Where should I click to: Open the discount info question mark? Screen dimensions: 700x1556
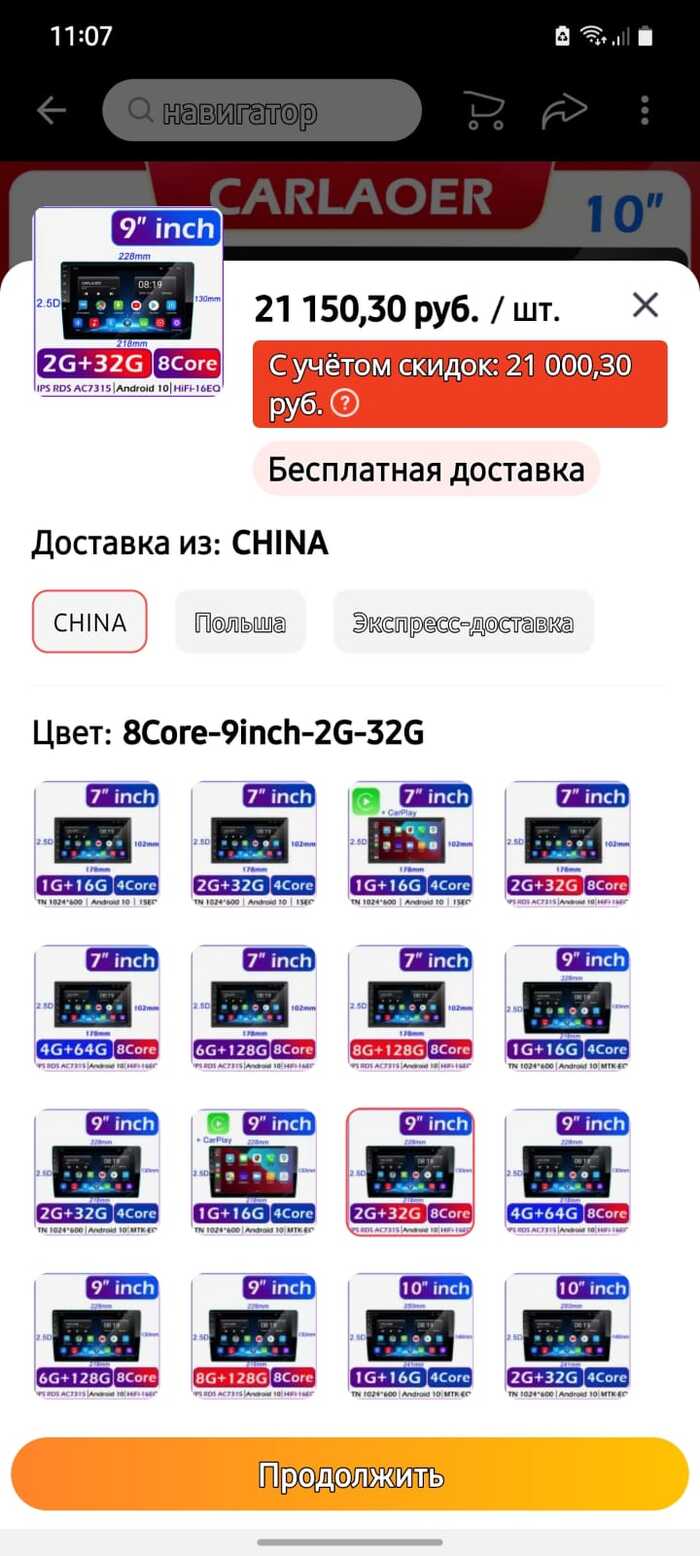344,404
